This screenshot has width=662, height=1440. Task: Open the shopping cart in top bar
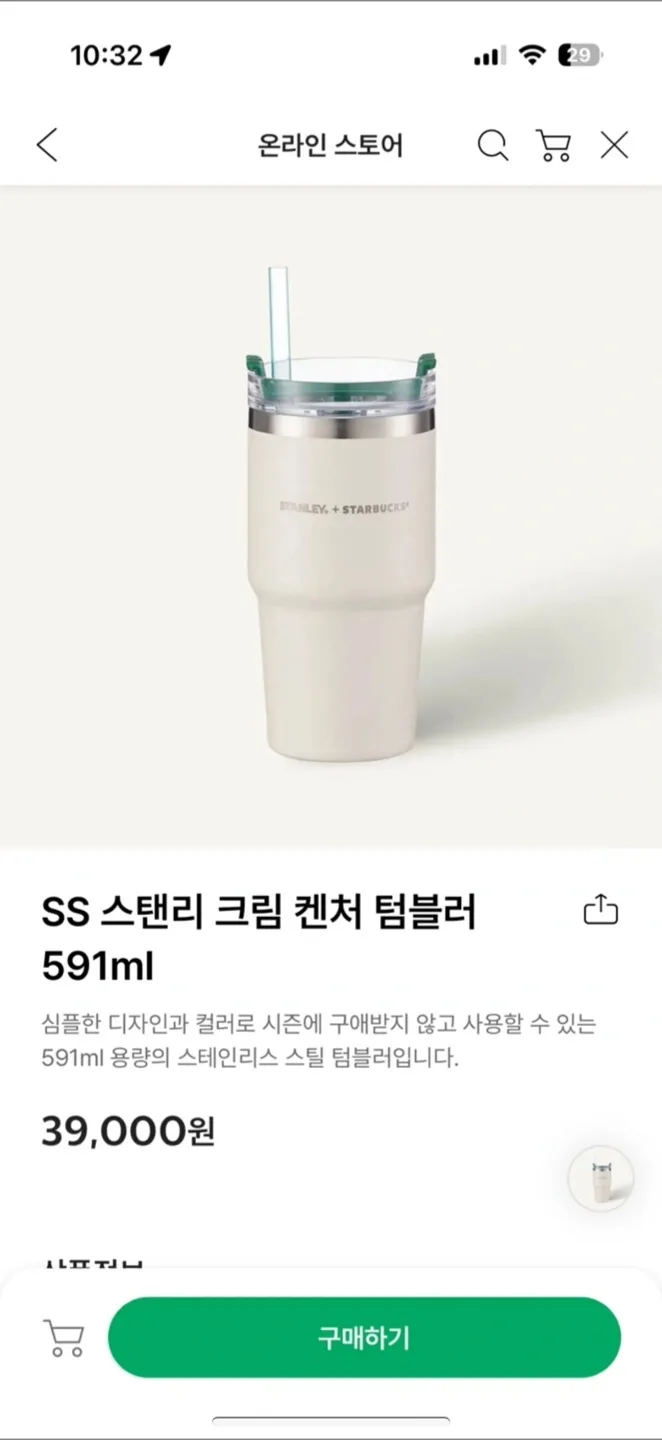(x=553, y=145)
